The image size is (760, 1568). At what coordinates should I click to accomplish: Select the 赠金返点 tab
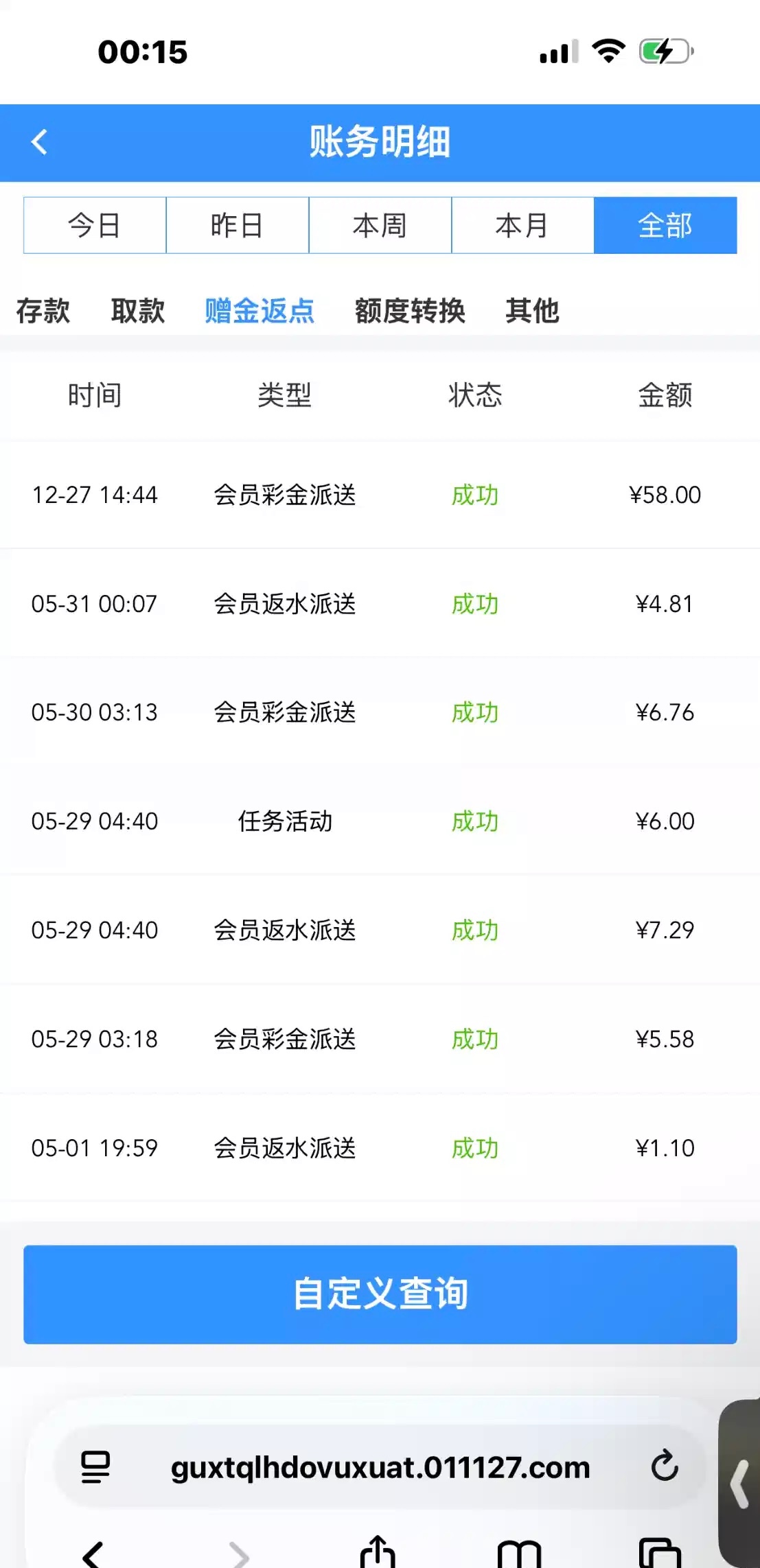pos(260,311)
